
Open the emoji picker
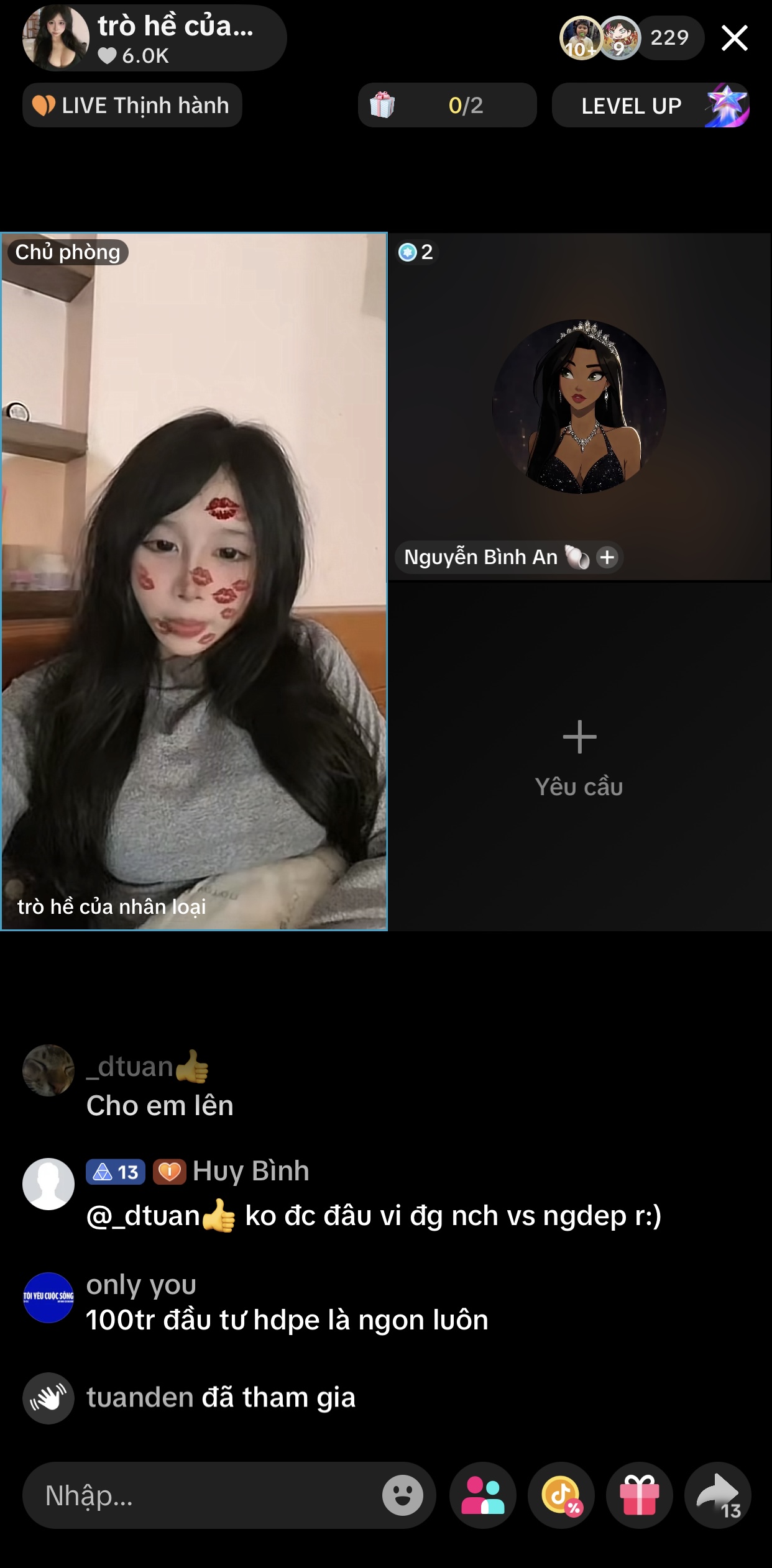click(x=402, y=1496)
